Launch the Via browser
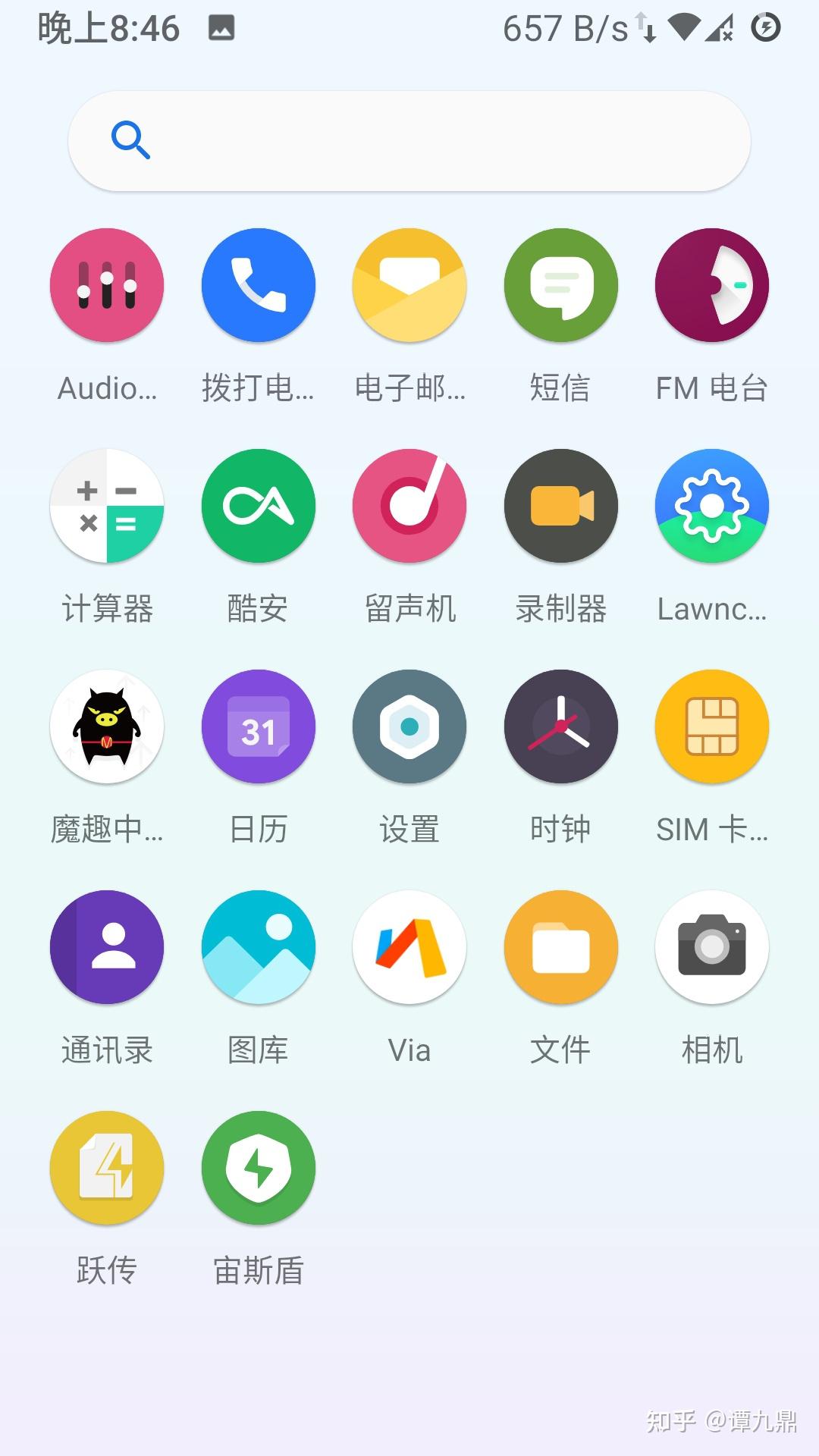Viewport: 819px width, 1456px height. point(409,947)
